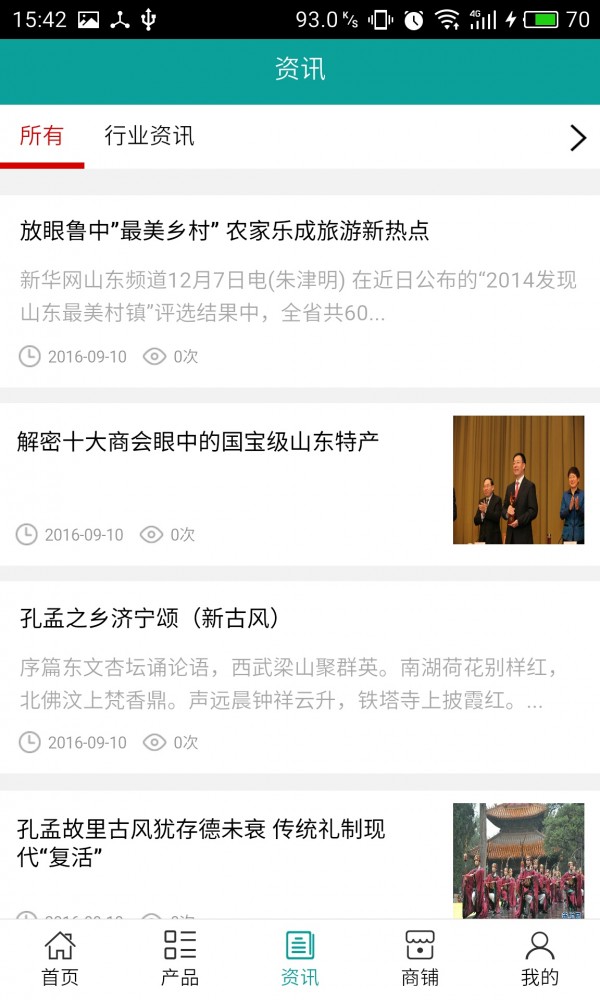Go to the 我的 profile tab
Screen dimensions: 600x1000
click(x=539, y=959)
